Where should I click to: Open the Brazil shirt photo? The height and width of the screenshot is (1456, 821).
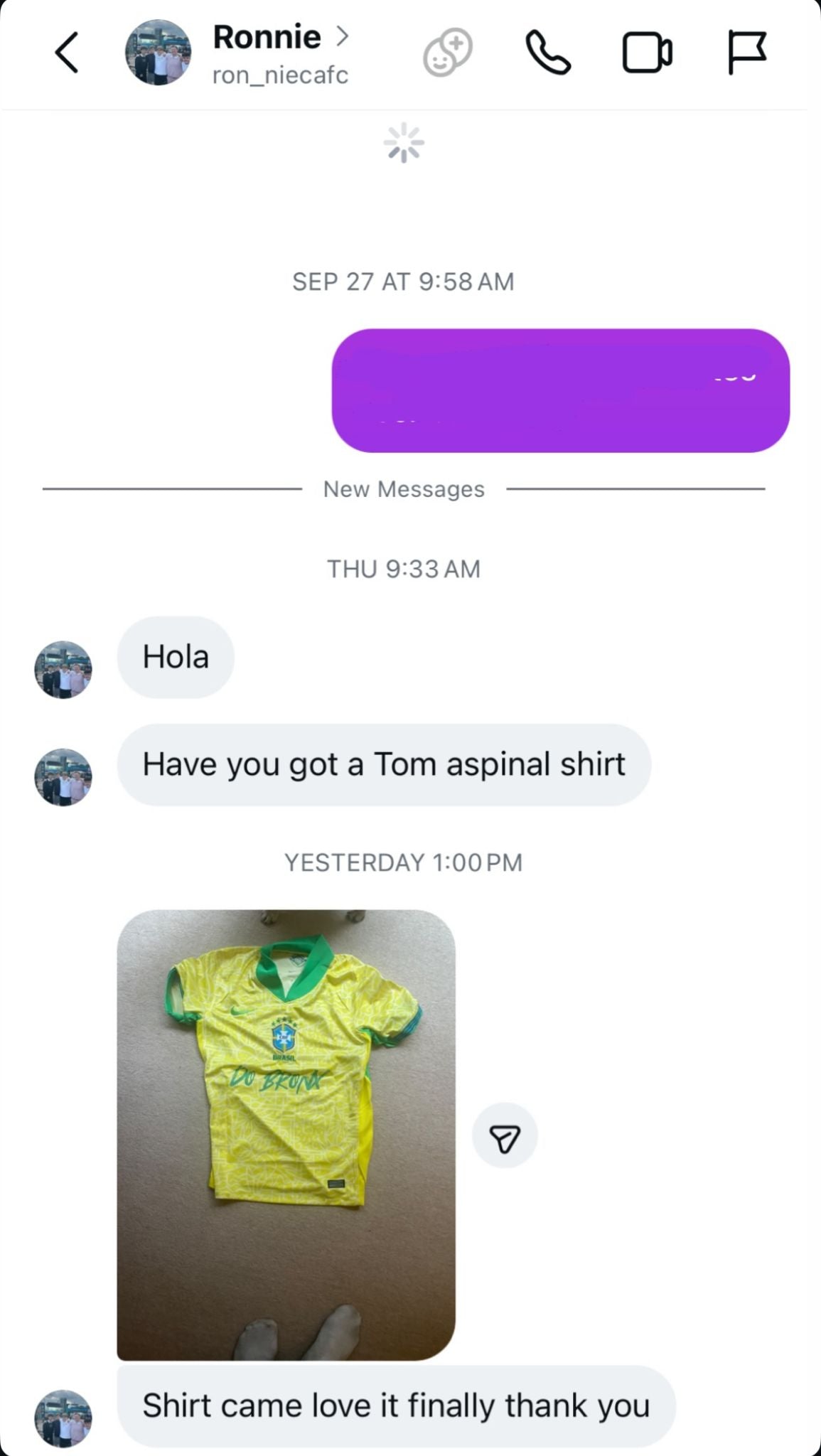point(286,1134)
